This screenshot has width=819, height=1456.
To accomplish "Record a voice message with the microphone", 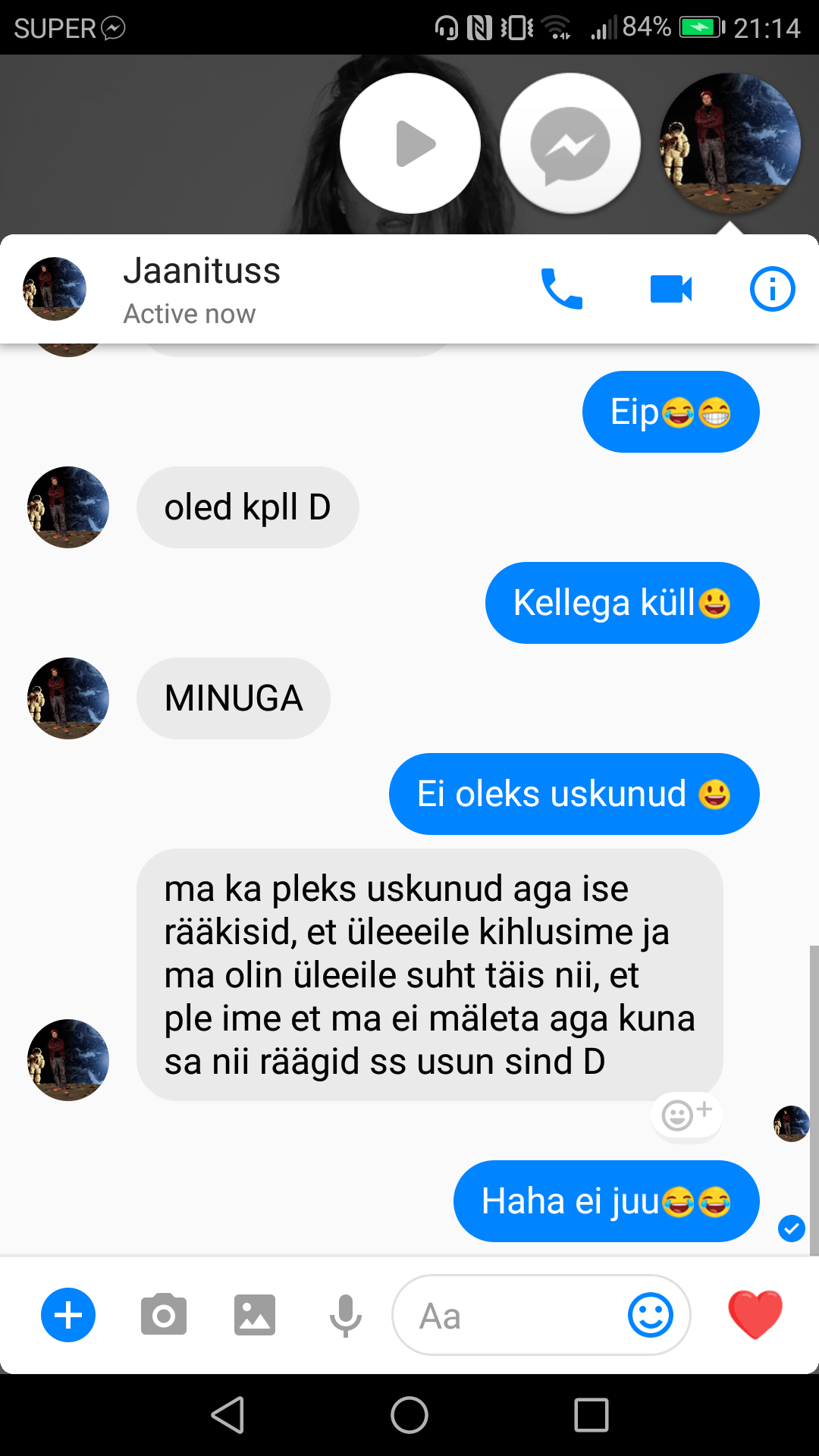I will [x=345, y=1315].
